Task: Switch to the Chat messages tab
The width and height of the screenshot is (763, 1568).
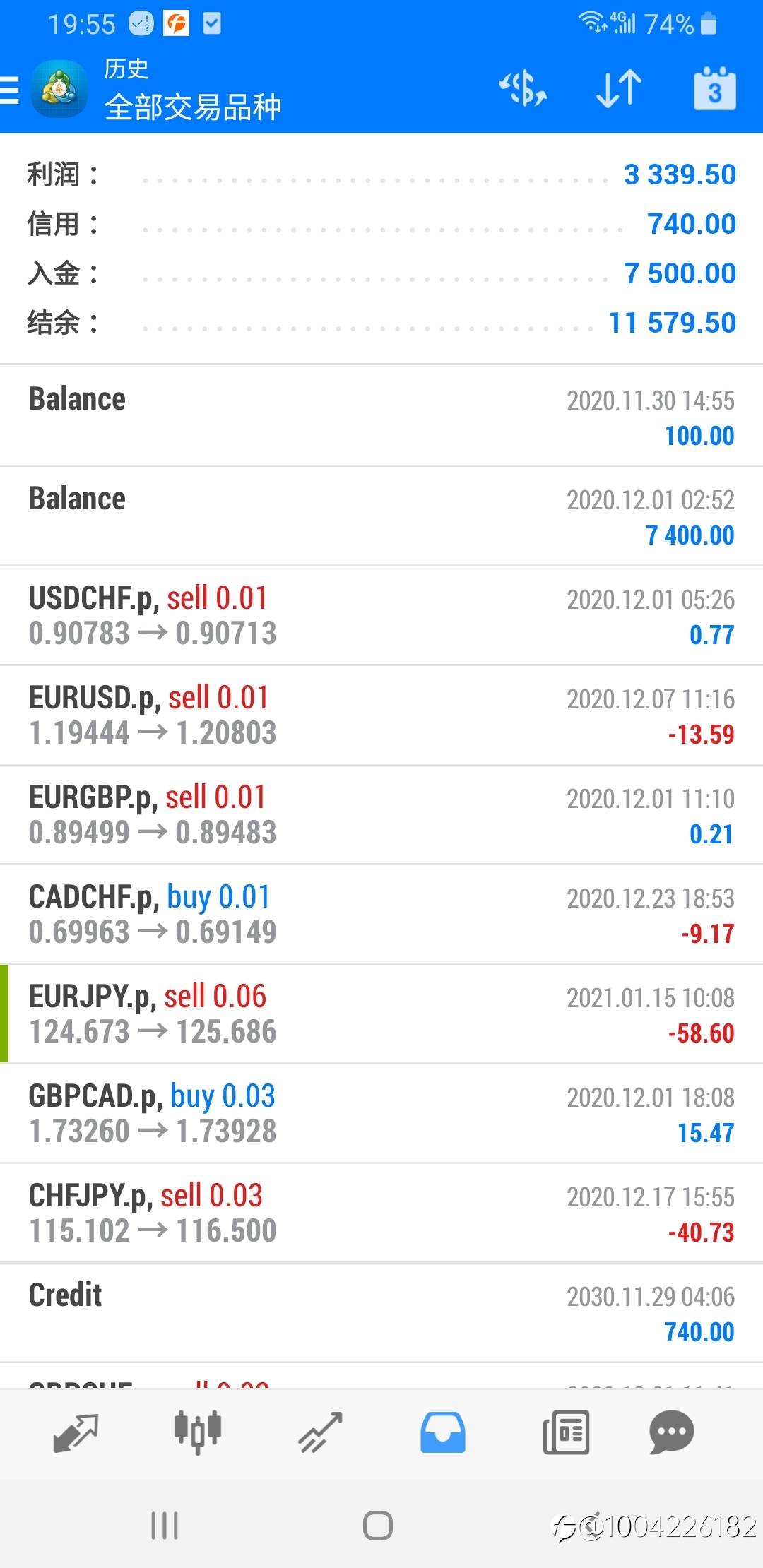Action: click(671, 1432)
